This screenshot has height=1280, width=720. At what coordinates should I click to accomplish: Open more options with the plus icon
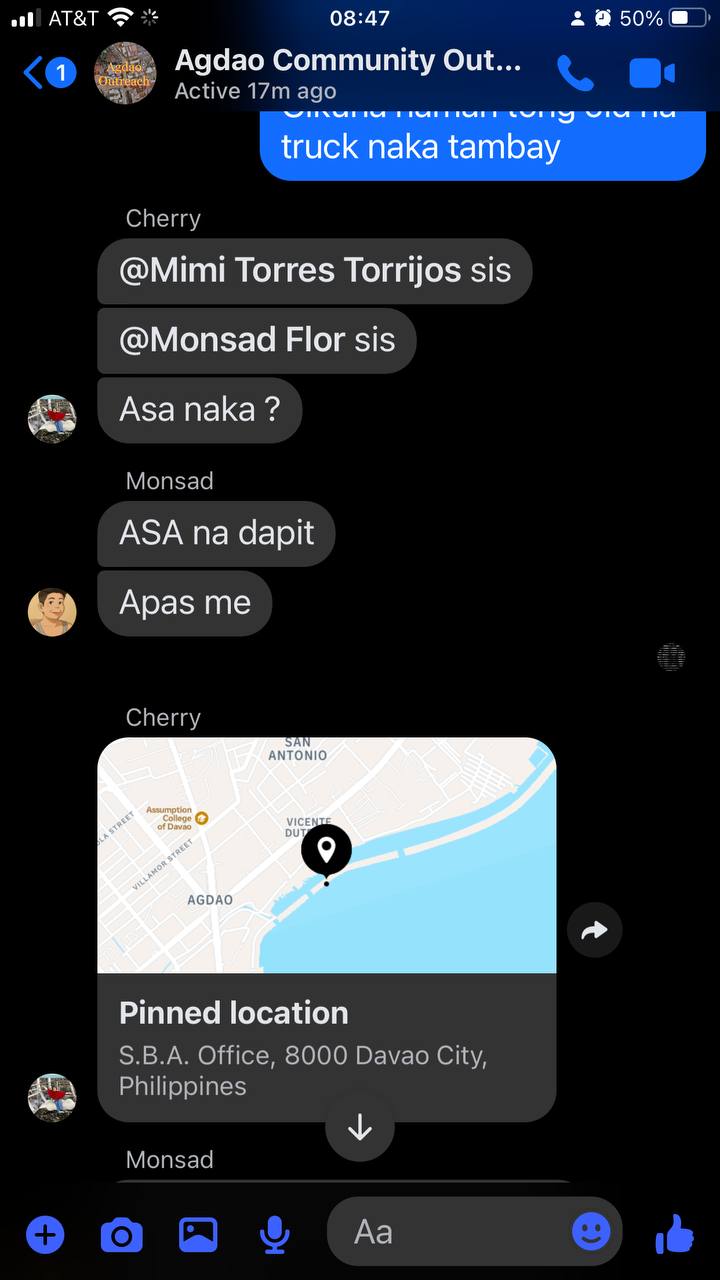tap(45, 1234)
